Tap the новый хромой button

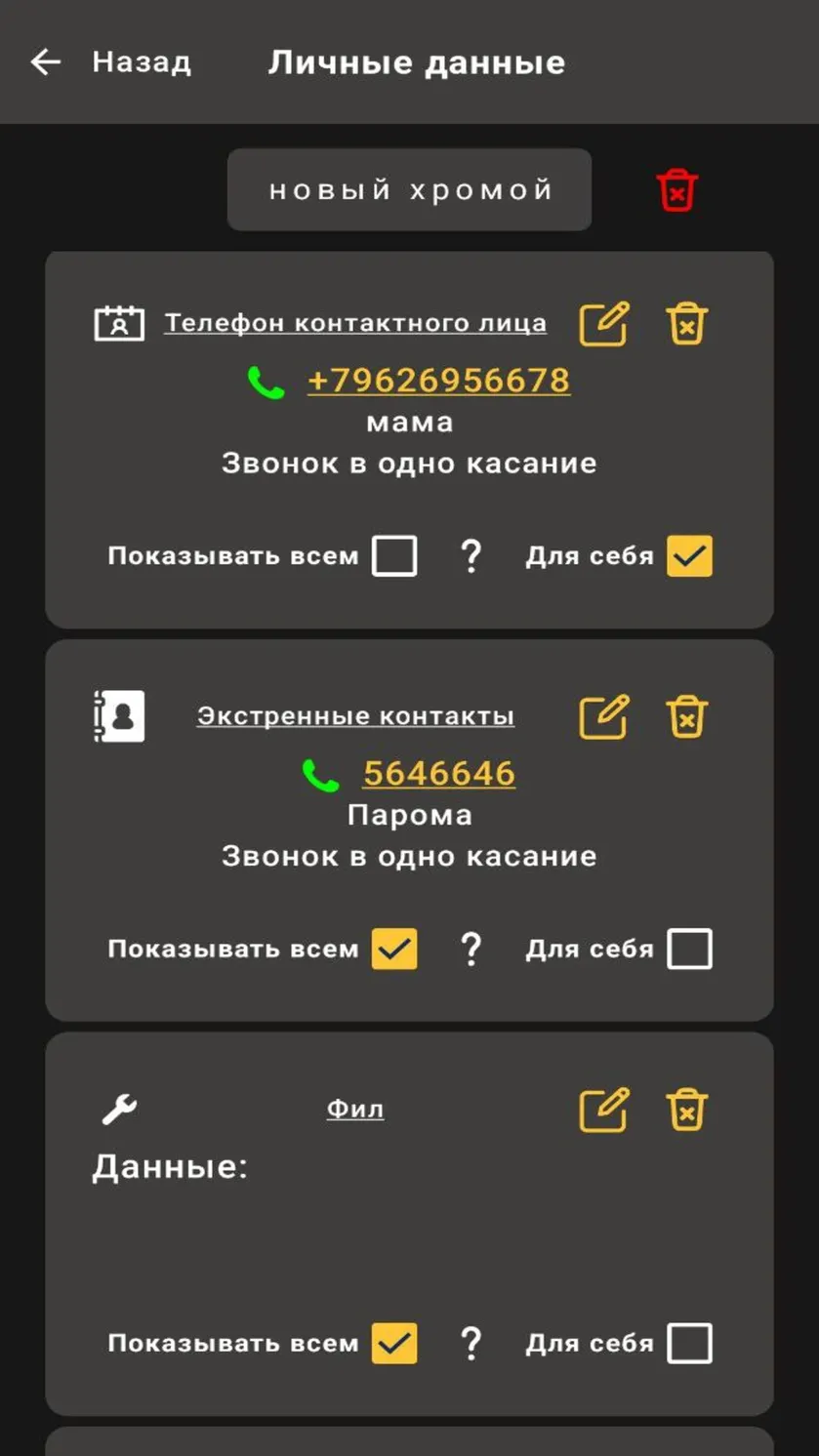coord(409,189)
